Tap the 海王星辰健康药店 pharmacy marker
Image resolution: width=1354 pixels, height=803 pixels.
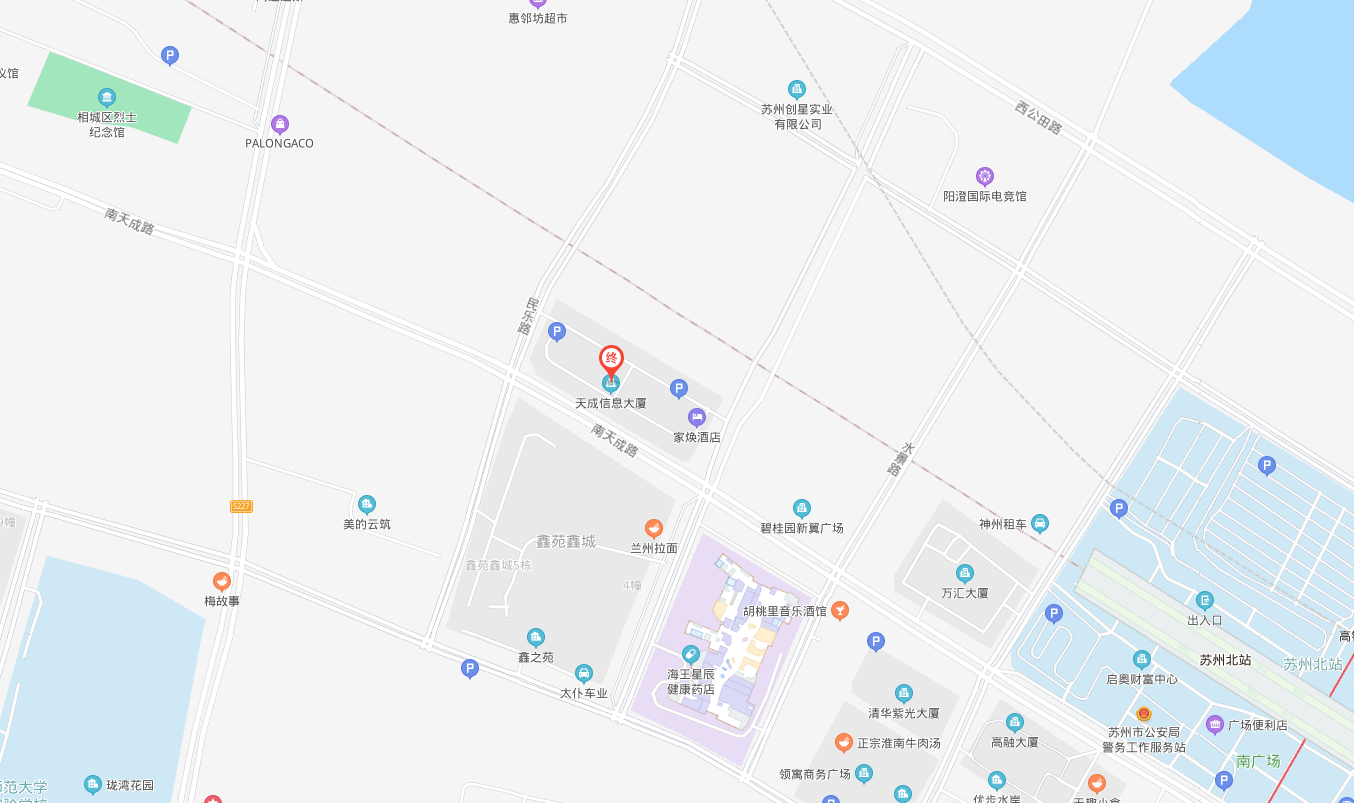[690, 654]
